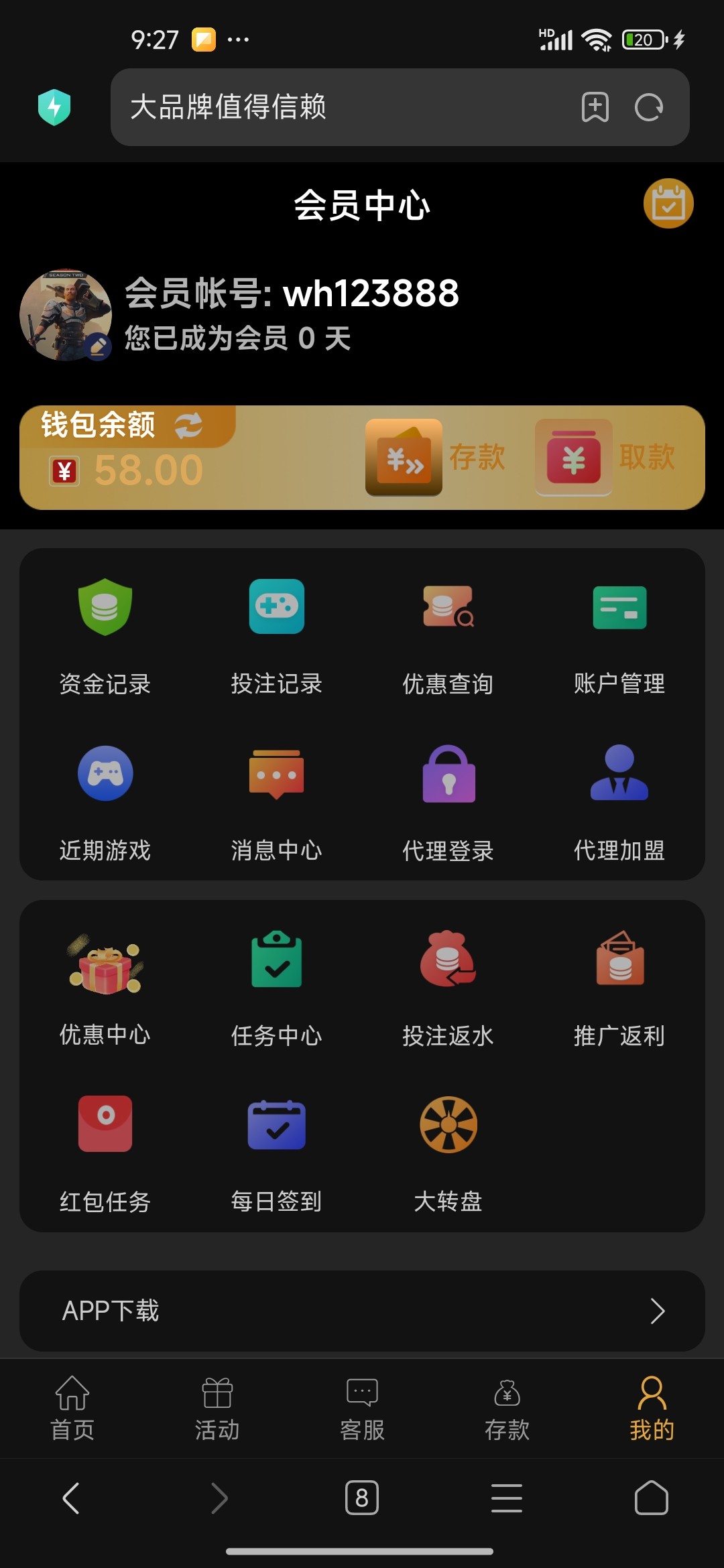Open the daily check-in calendar icon
This screenshot has width=724, height=1568.
[x=668, y=204]
